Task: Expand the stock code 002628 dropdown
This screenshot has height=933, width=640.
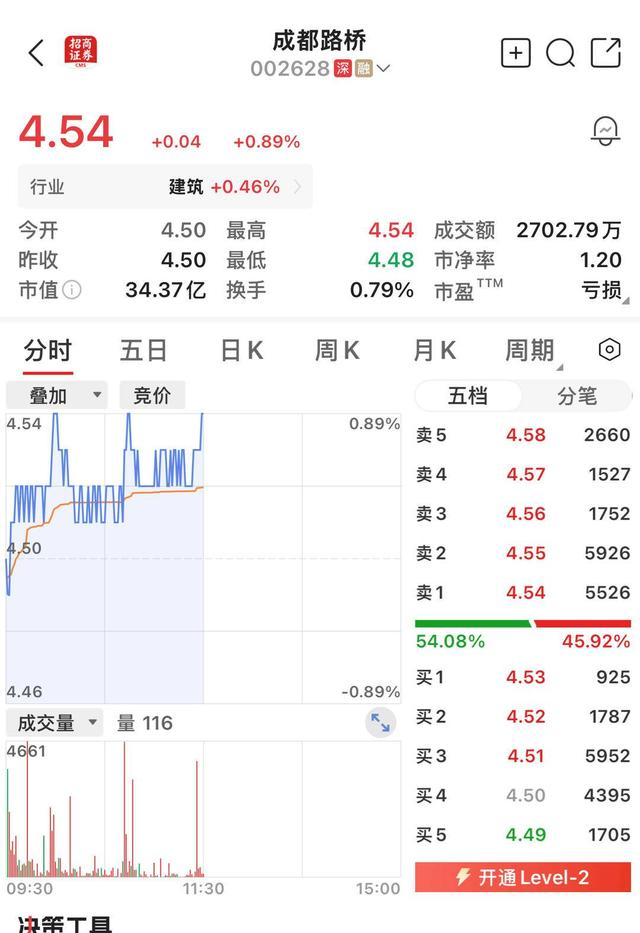Action: pyautogui.click(x=383, y=69)
